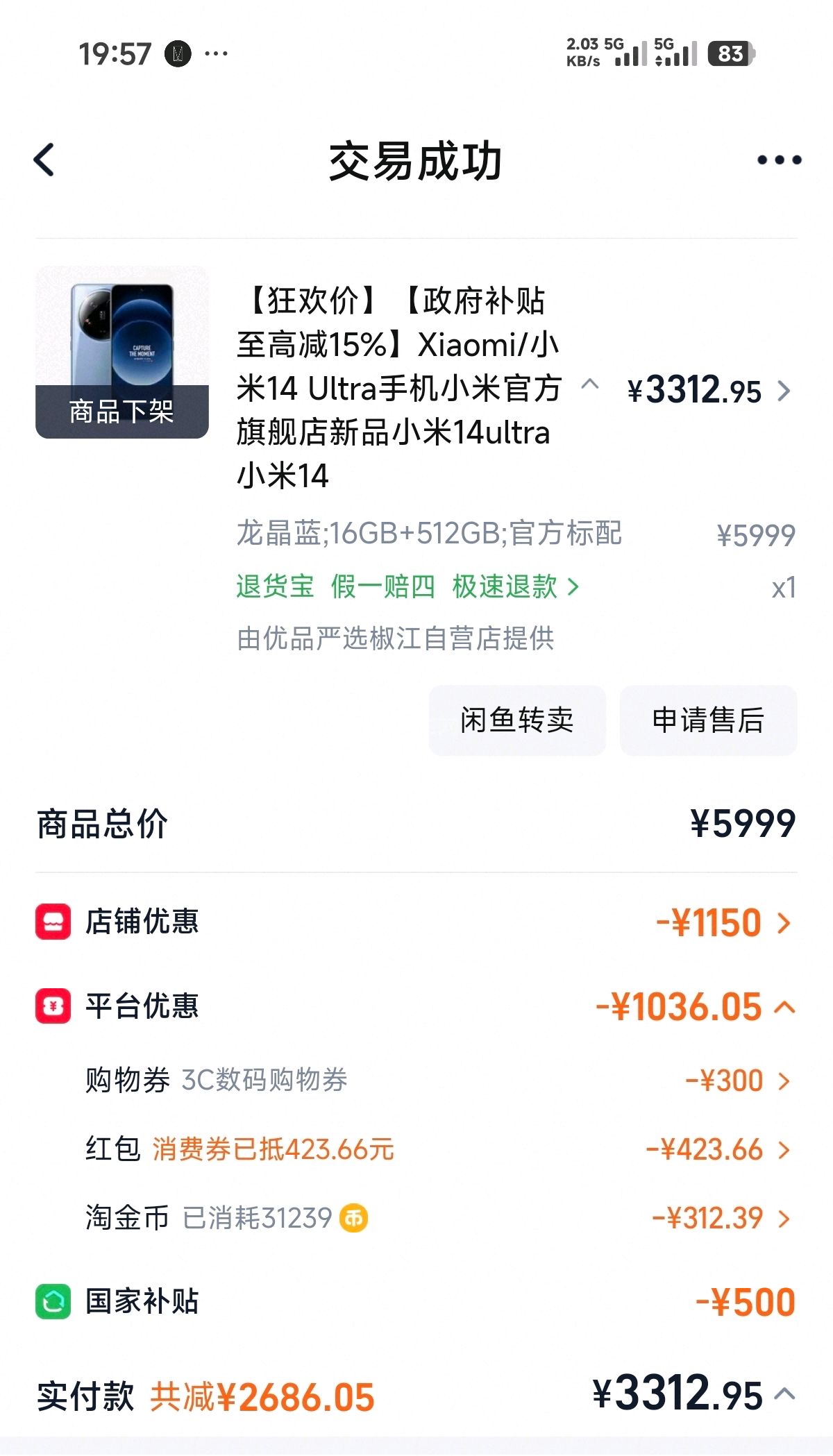Collapse the 实付款 total breakdown
Image resolution: width=833 pixels, height=1456 pixels.
coord(784,1394)
